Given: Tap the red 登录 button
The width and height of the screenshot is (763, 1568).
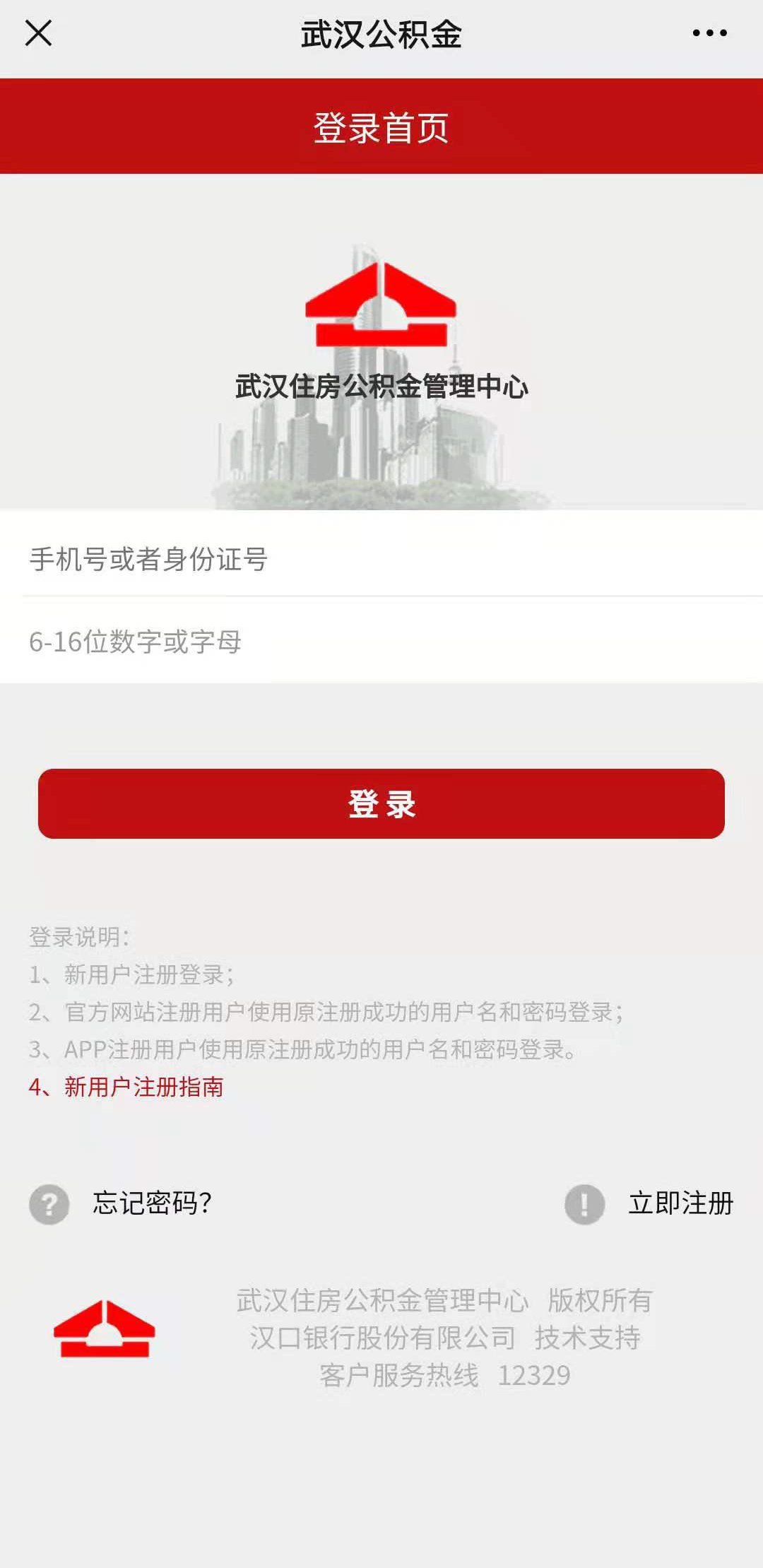Looking at the screenshot, I should (381, 804).
